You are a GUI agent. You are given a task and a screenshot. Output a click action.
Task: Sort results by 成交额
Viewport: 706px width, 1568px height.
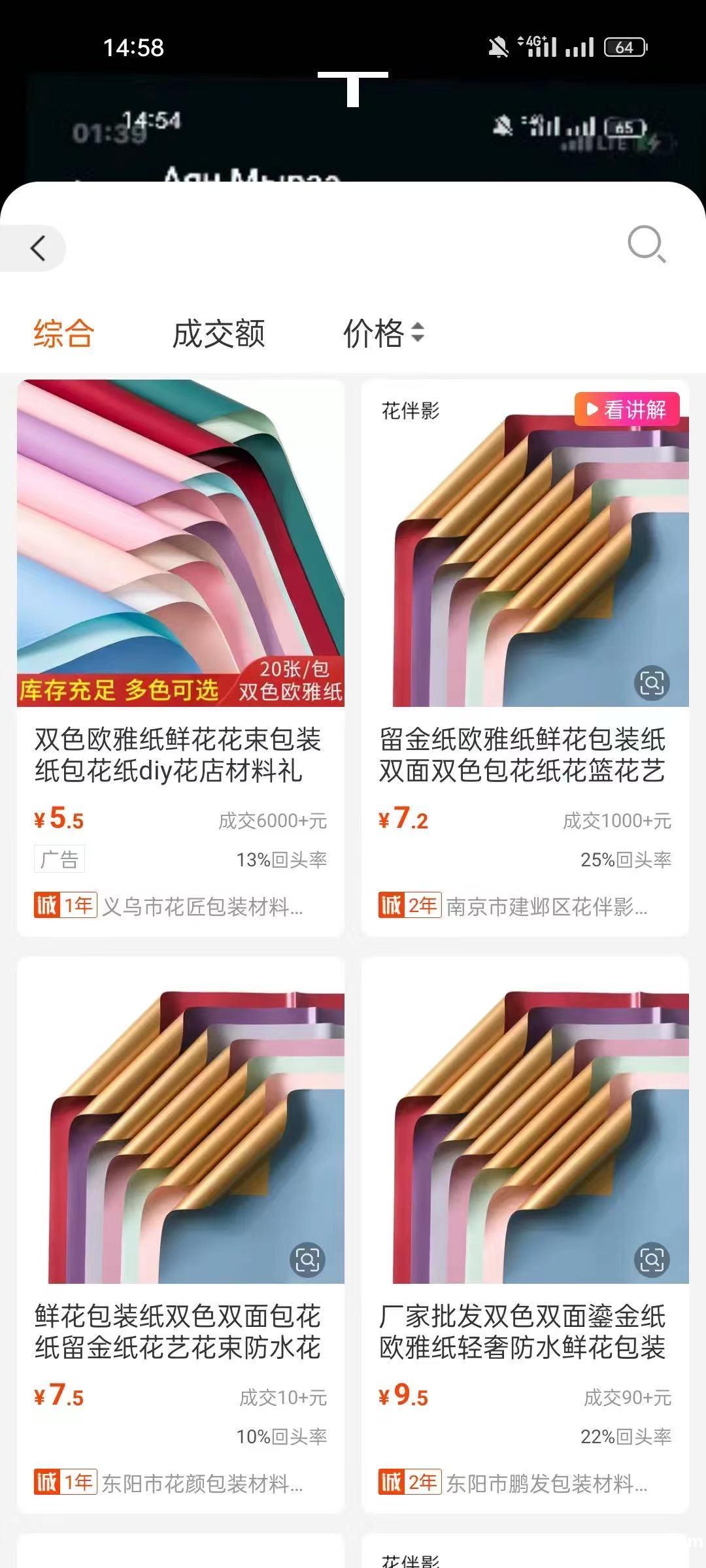coord(218,334)
